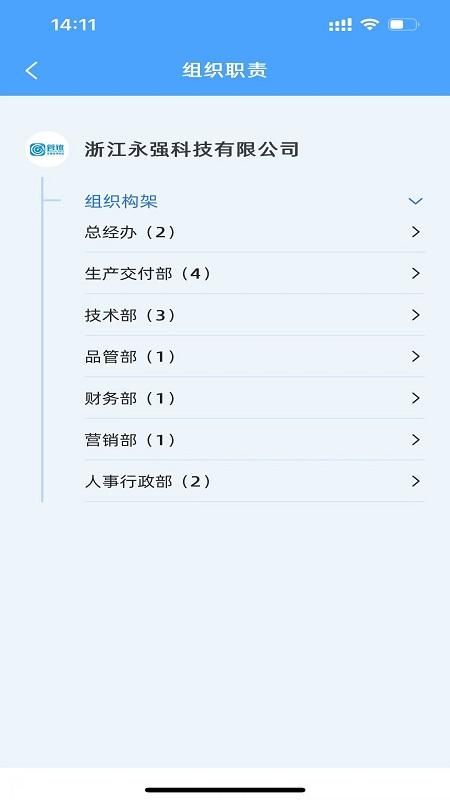View the 技术部 department
The image size is (450, 800).
point(254,315)
